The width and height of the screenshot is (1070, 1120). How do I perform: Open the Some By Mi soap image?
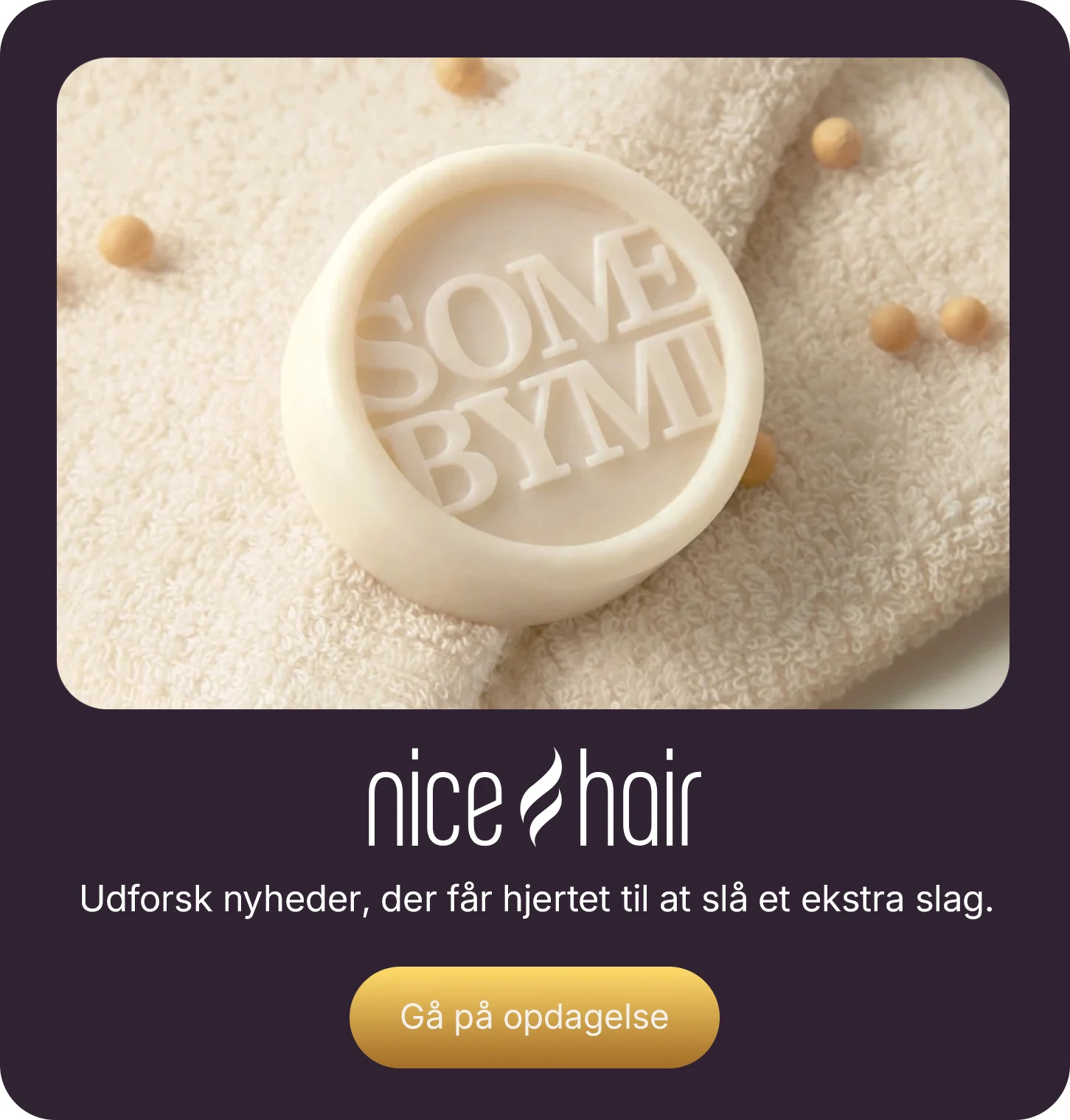tap(532, 383)
